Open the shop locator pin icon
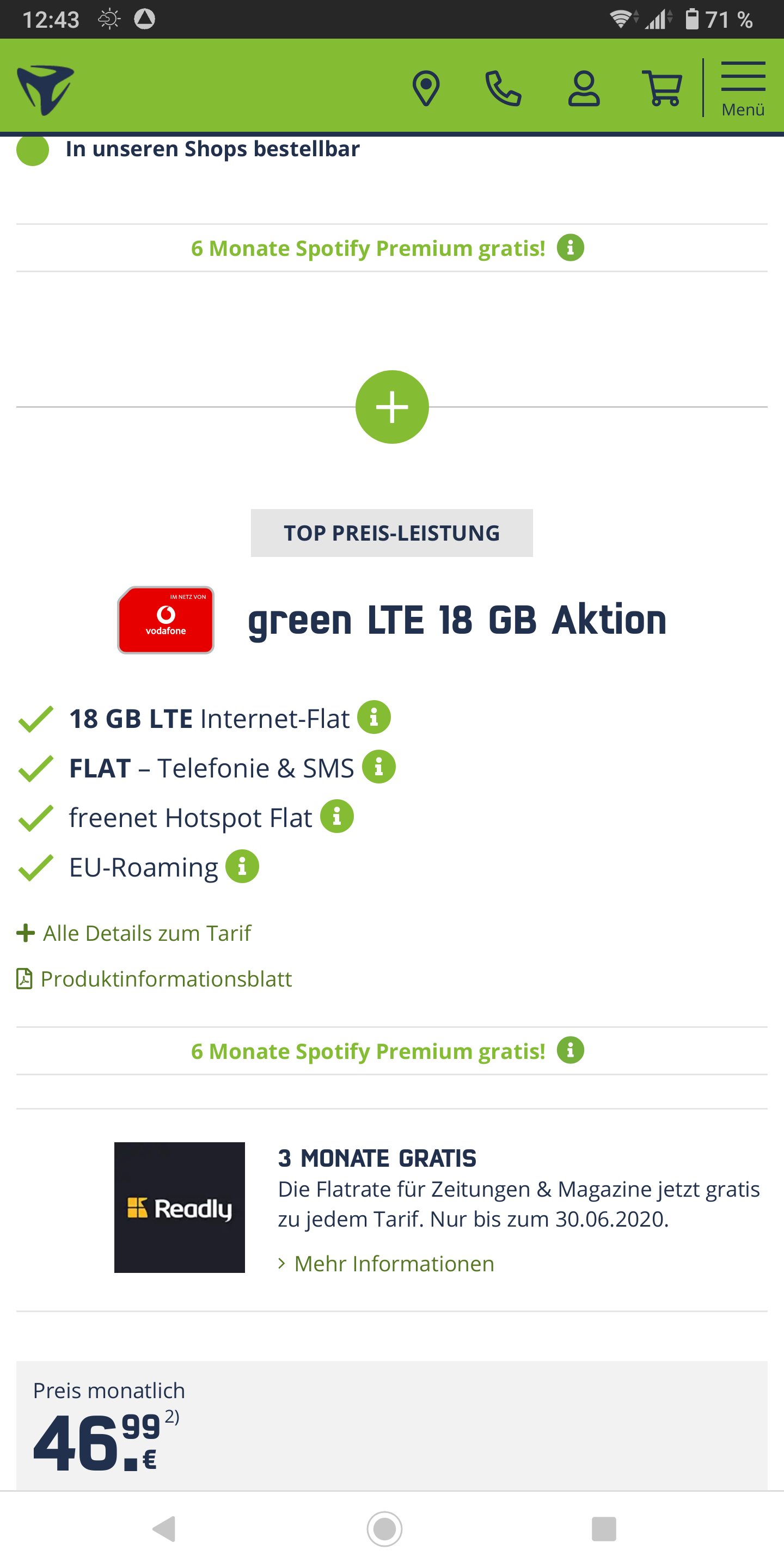 tap(426, 88)
